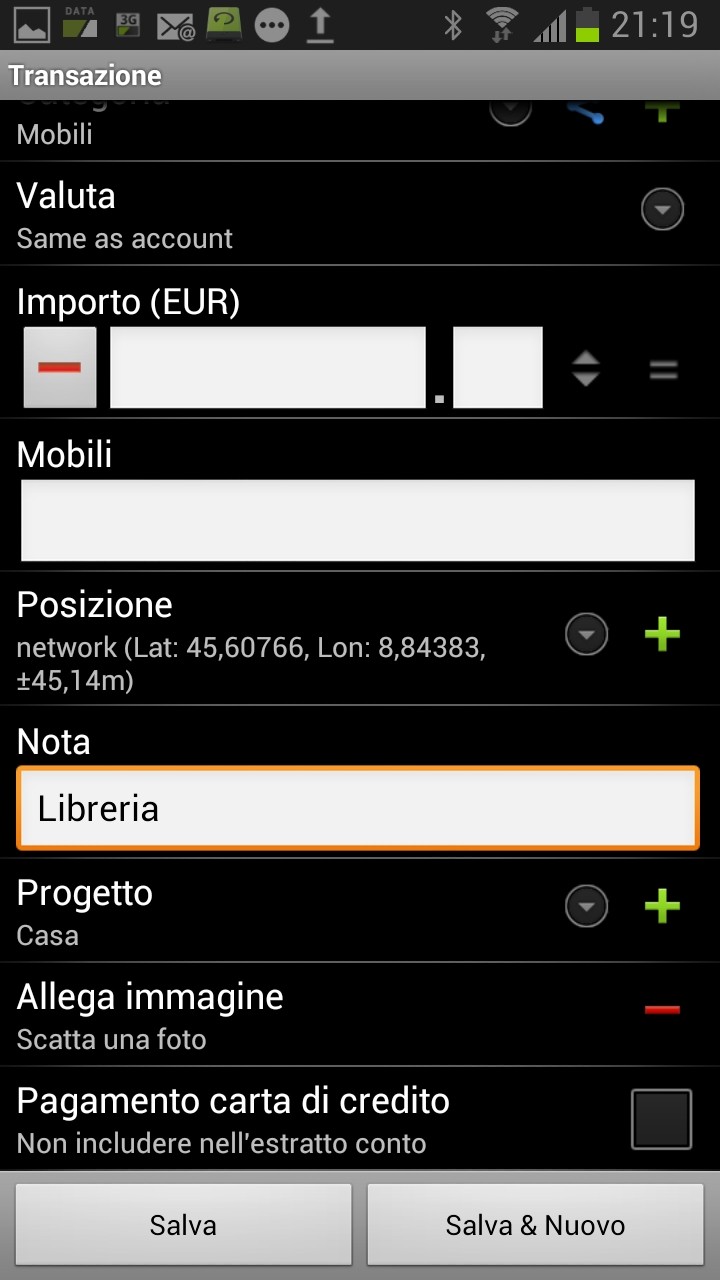
Task: Check Pagamento carta di credito box
Action: pos(661,1119)
